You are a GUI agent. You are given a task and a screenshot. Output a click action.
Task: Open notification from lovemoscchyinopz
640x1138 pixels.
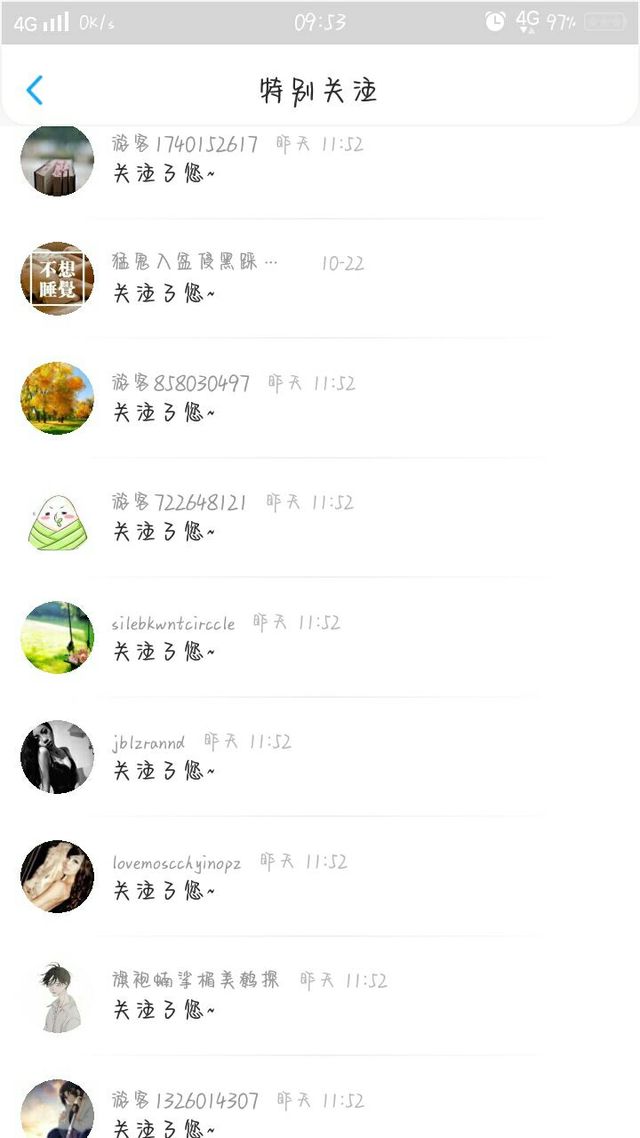point(320,876)
